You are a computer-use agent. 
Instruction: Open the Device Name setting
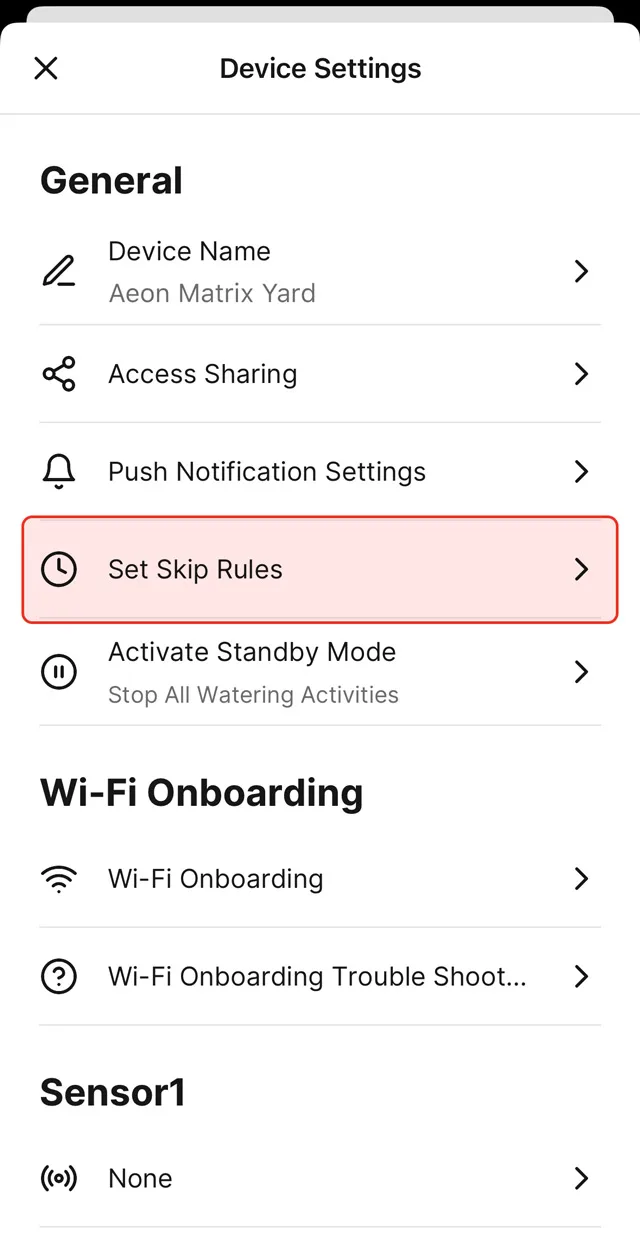(320, 272)
